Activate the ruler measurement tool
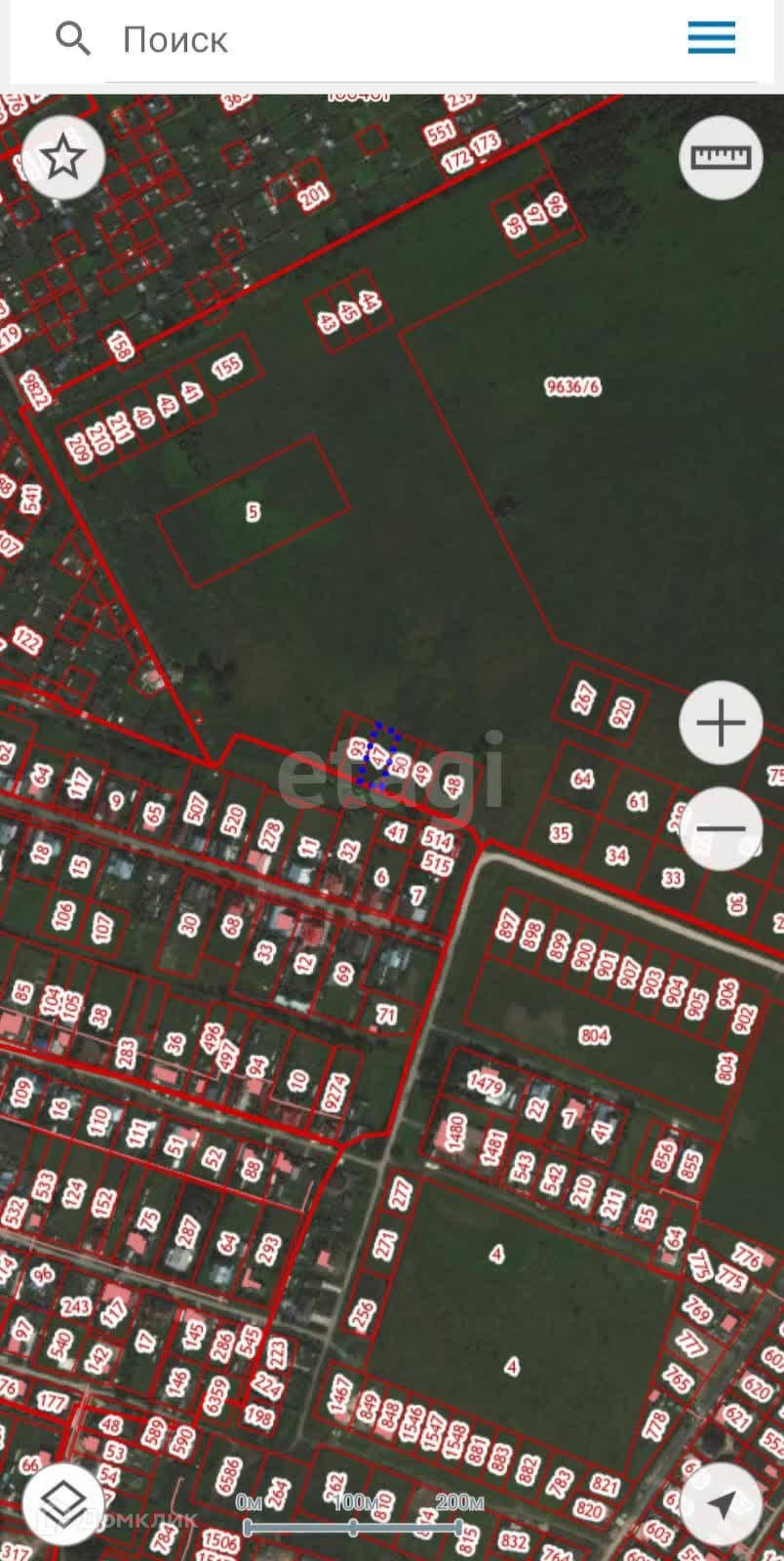Image resolution: width=784 pixels, height=1561 pixels. click(721, 157)
